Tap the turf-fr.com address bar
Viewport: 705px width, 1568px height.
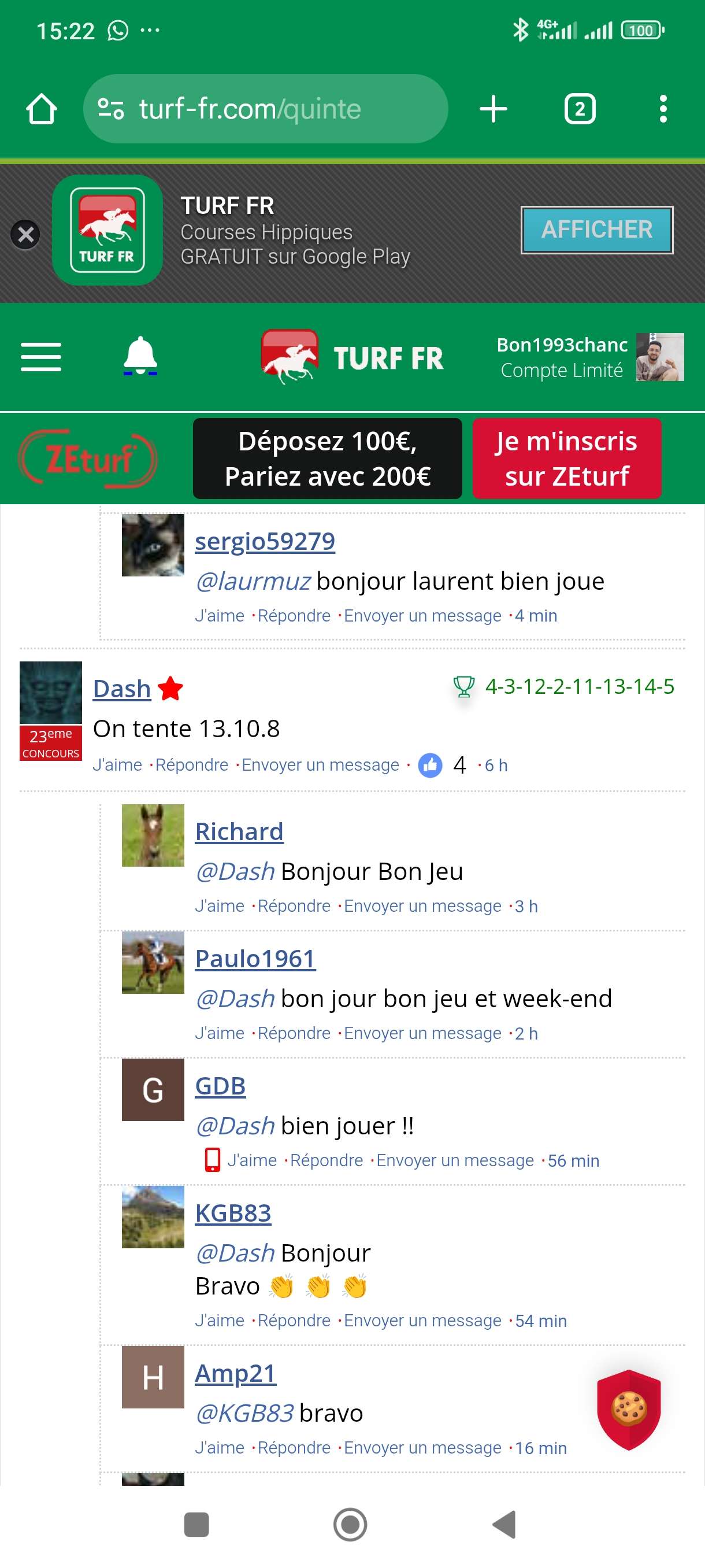265,109
